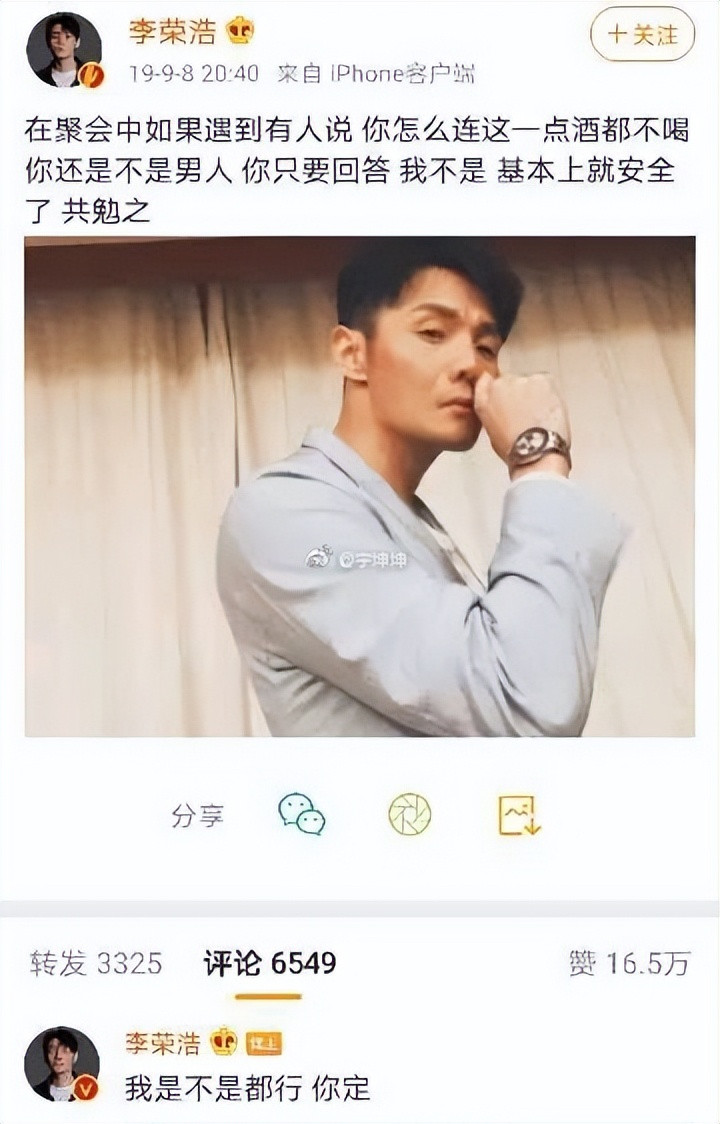Save the post as an image
Screen dimensions: 720x1124
(x=519, y=815)
